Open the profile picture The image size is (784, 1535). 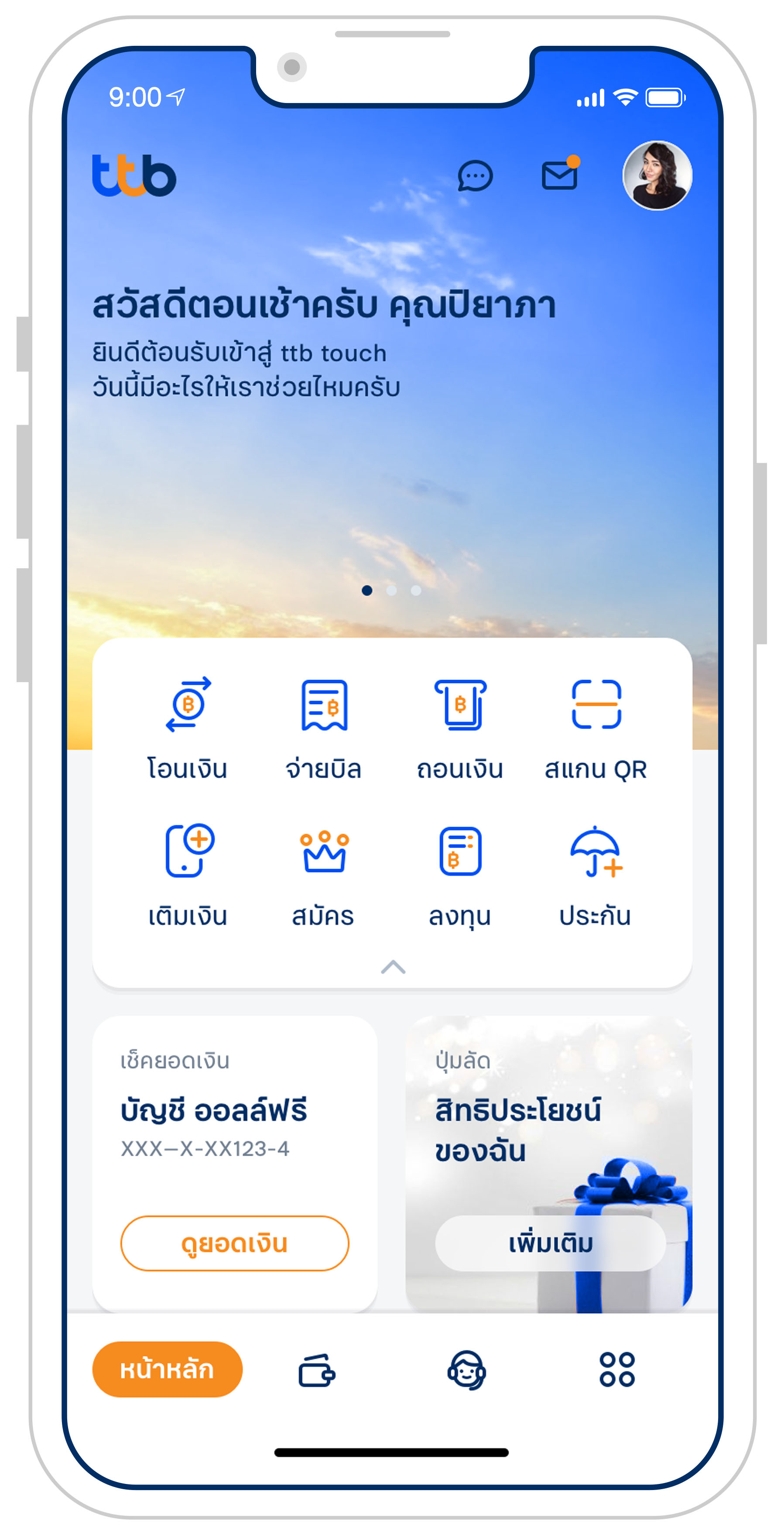[x=657, y=176]
